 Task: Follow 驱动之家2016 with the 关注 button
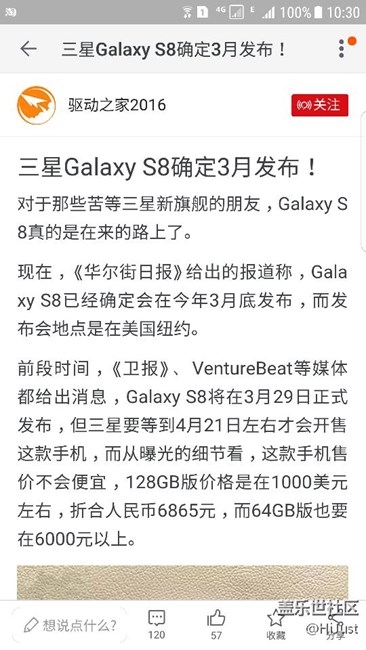(x=320, y=105)
